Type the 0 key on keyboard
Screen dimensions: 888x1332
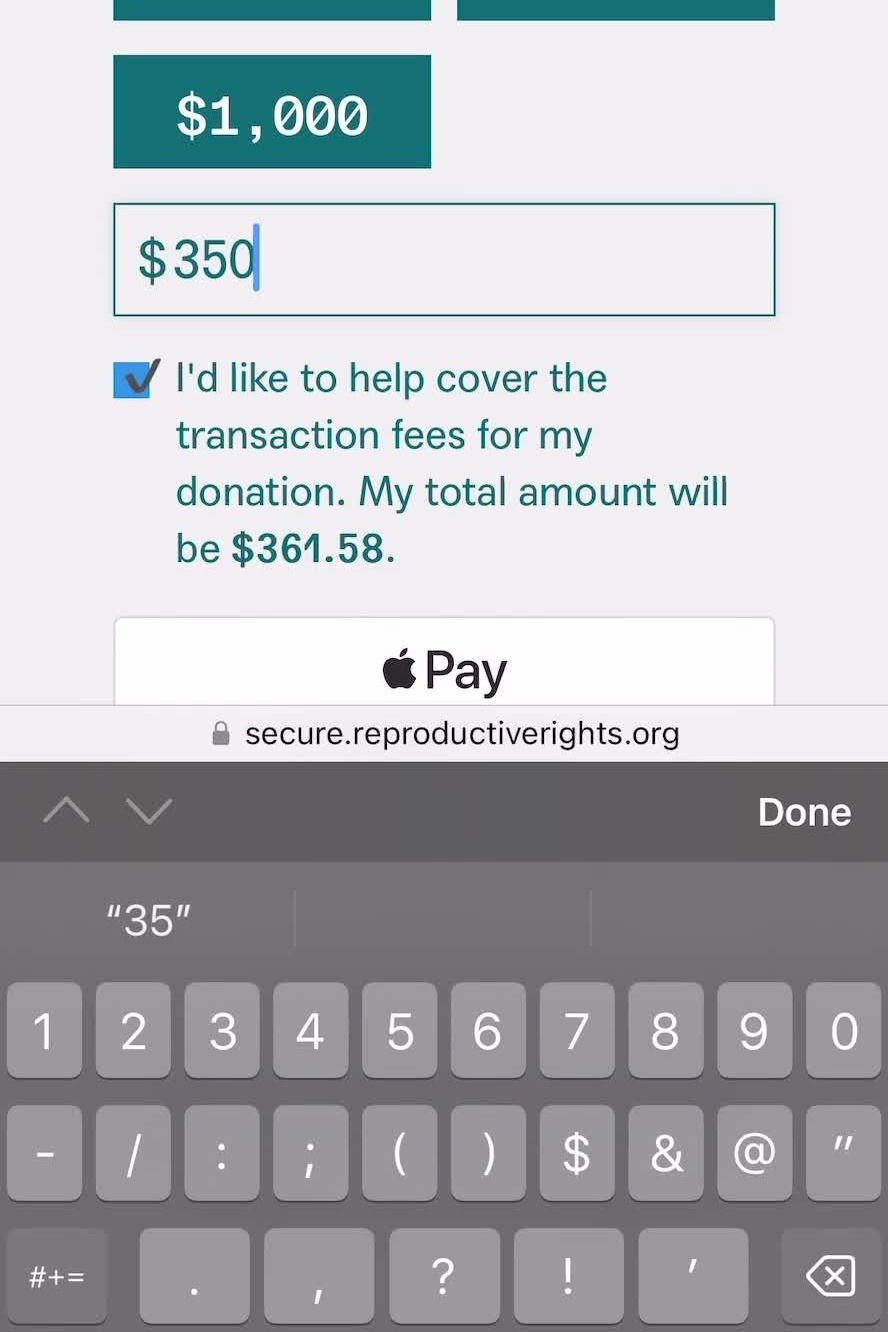843,1031
